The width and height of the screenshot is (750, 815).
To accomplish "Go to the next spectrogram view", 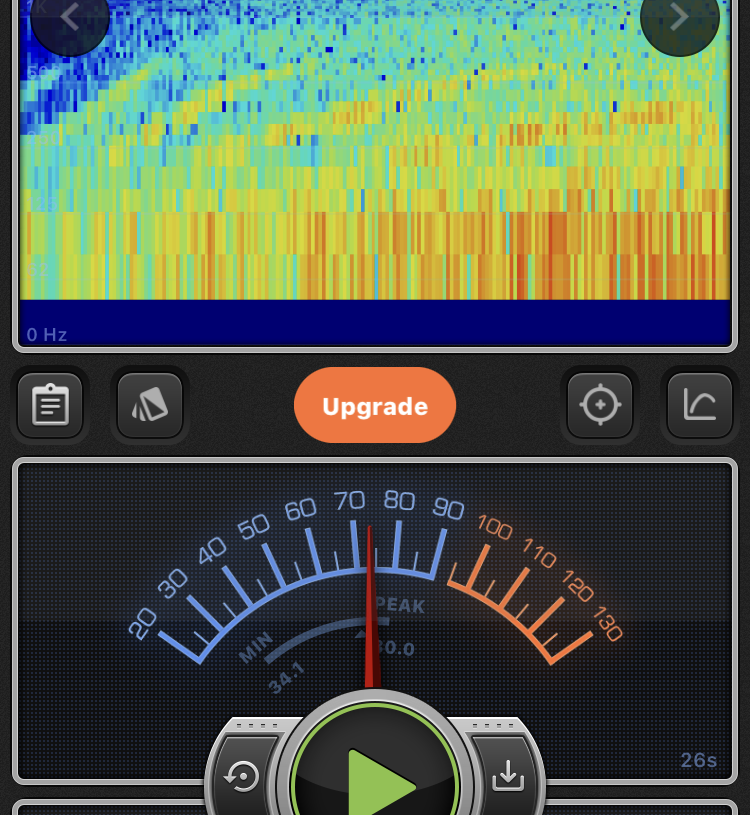I will [x=680, y=18].
